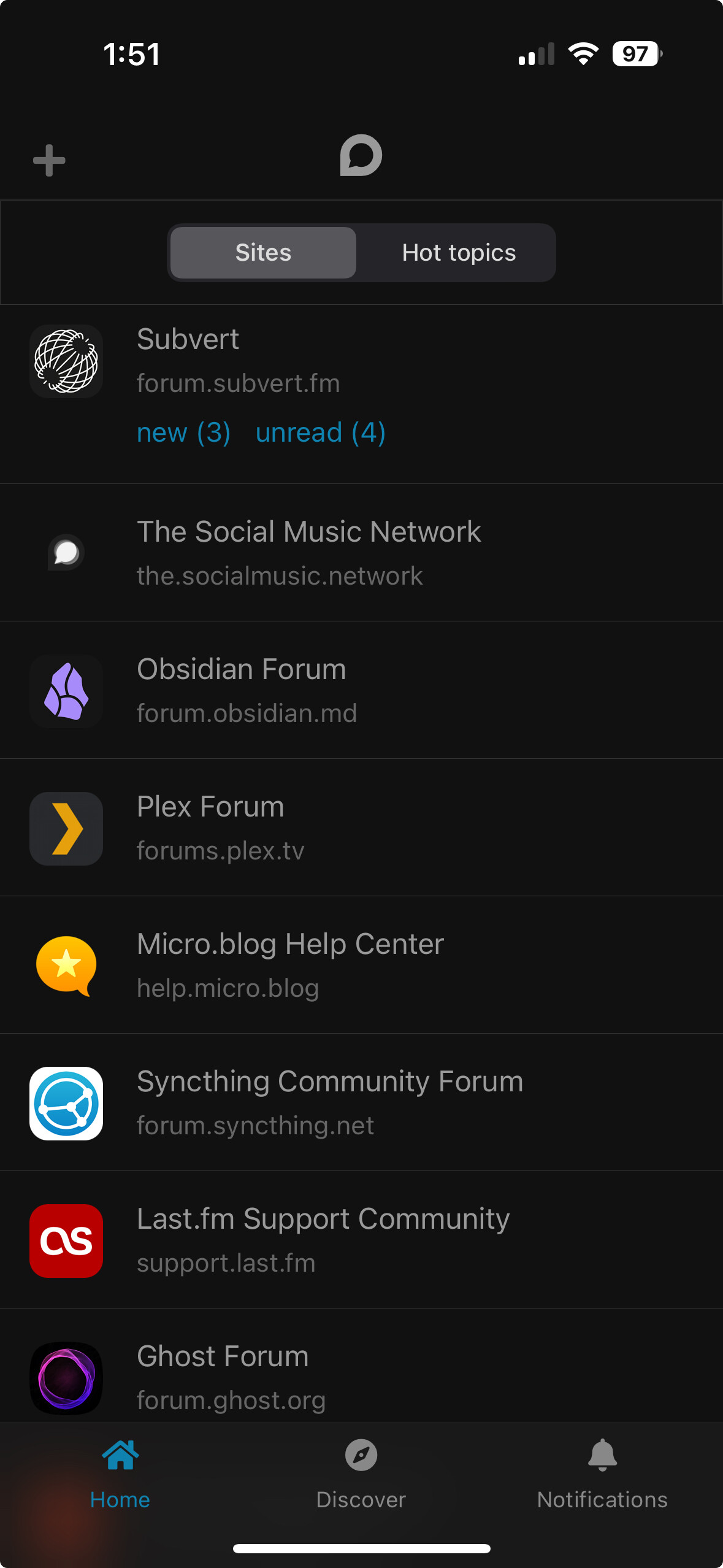Viewport: 723px width, 1568px height.
Task: Tap the plus icon to add a site
Action: (x=49, y=161)
